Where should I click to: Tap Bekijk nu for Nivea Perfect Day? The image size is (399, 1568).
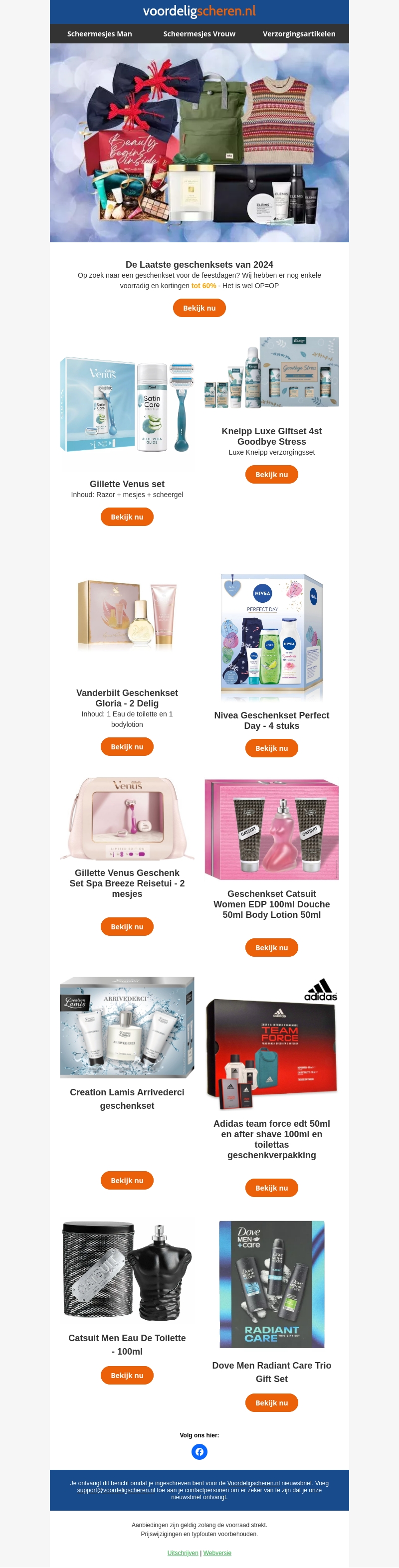271,748
